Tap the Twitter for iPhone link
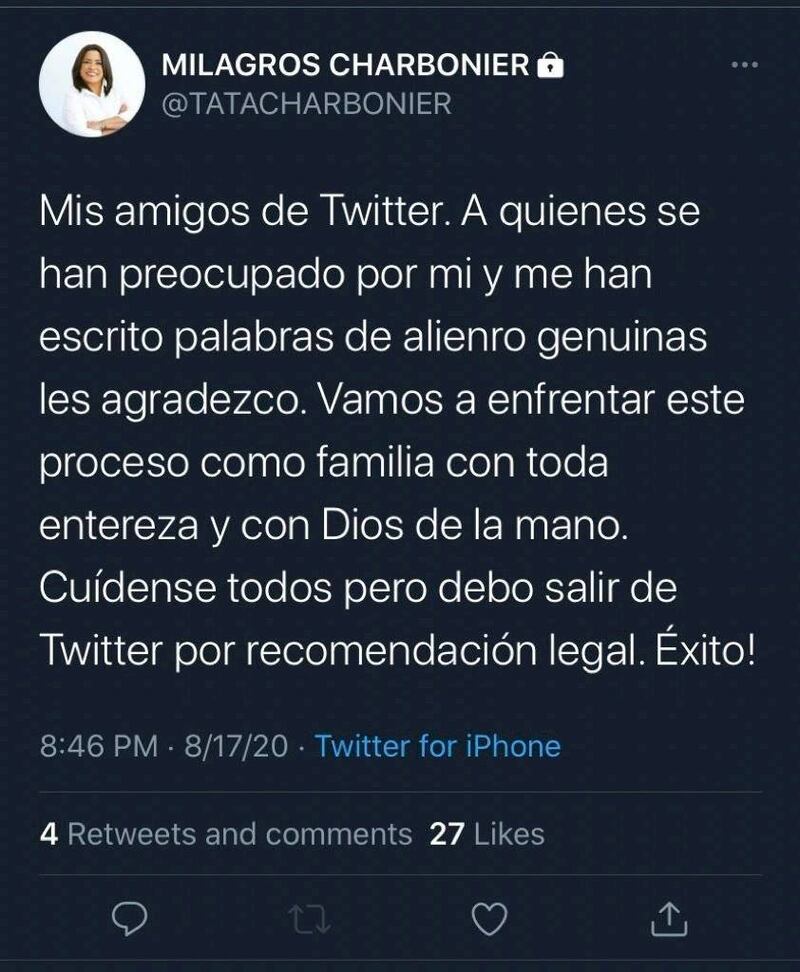 coord(437,746)
